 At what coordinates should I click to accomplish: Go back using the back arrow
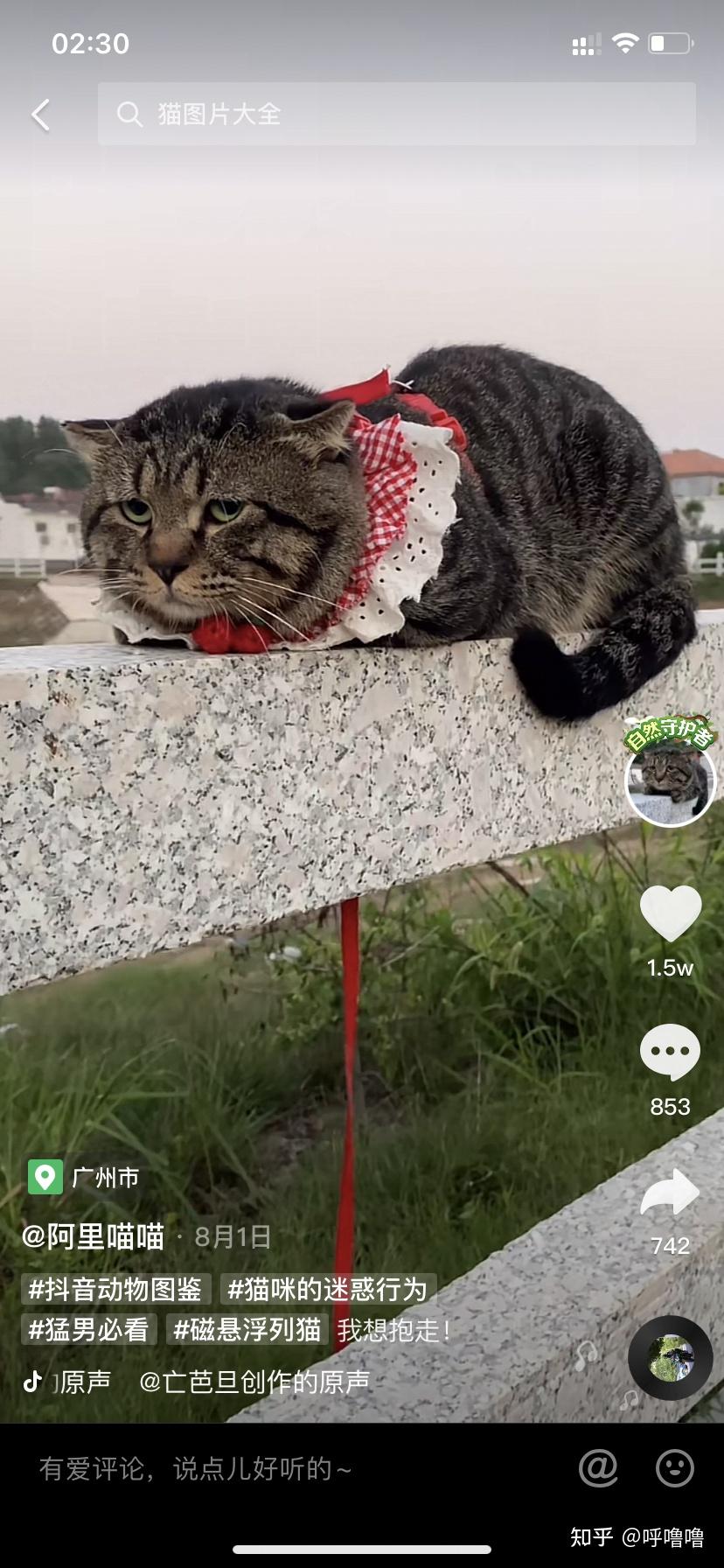coord(41,115)
